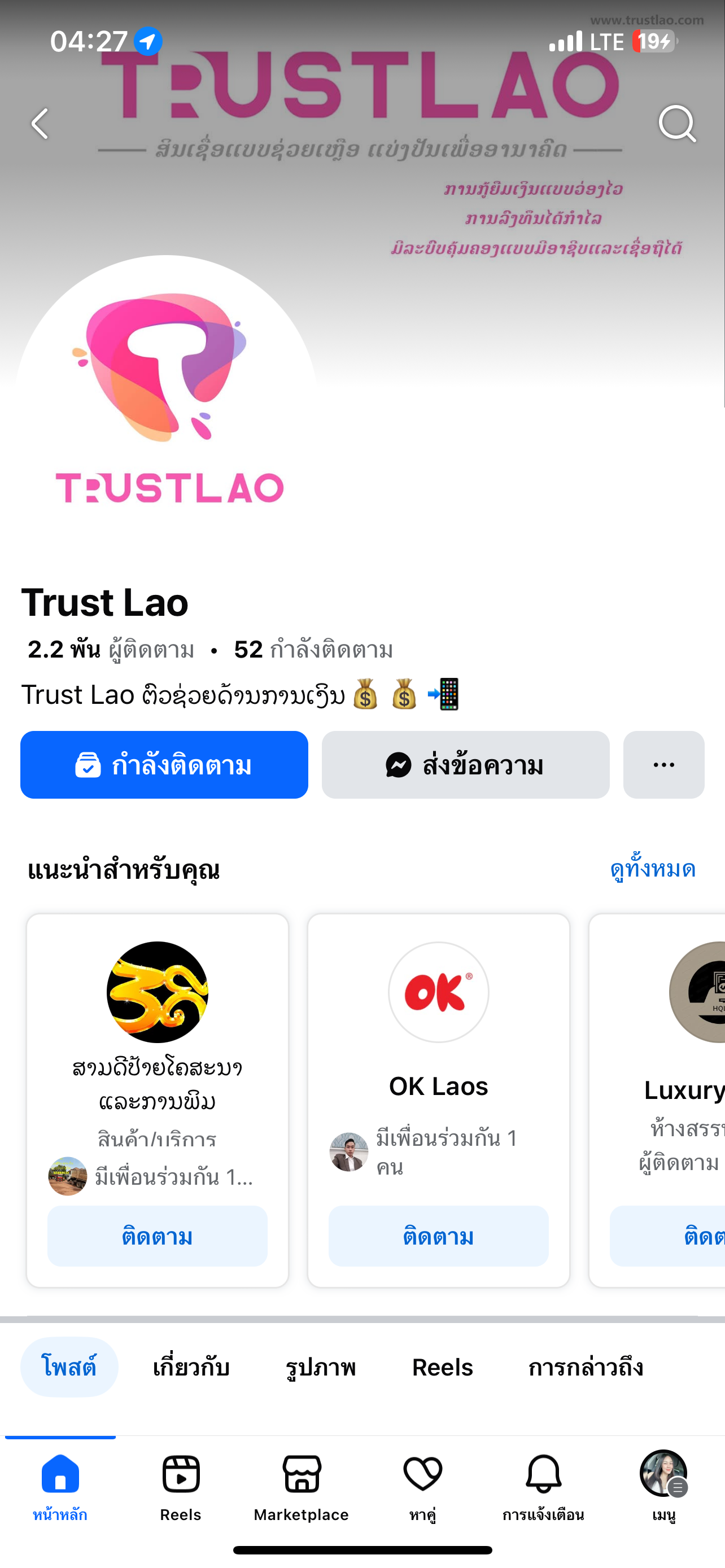The height and width of the screenshot is (1568, 725).
Task: Open the OK Laos suggested page card
Action: pos(438,1035)
